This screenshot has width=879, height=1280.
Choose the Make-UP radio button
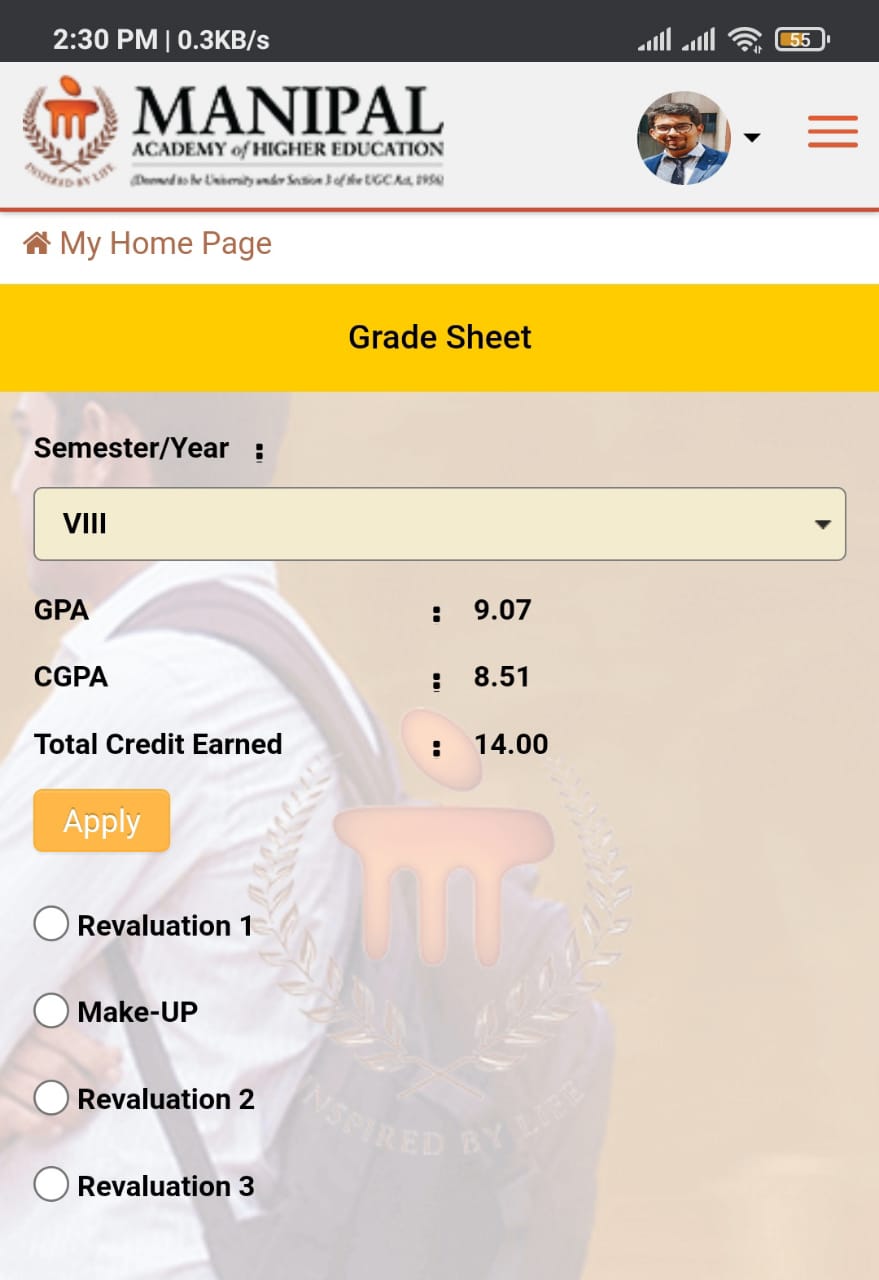pyautogui.click(x=51, y=1011)
